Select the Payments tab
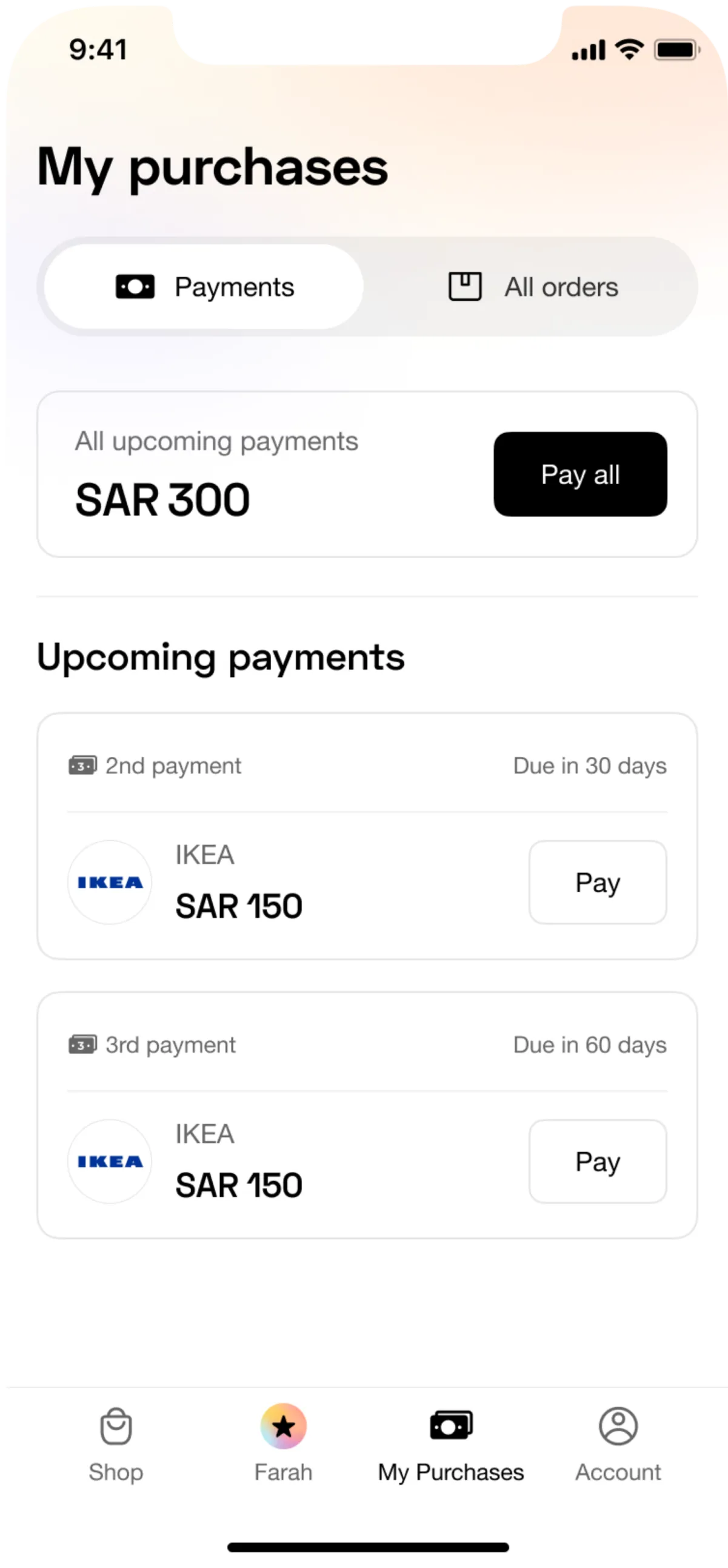 click(204, 287)
